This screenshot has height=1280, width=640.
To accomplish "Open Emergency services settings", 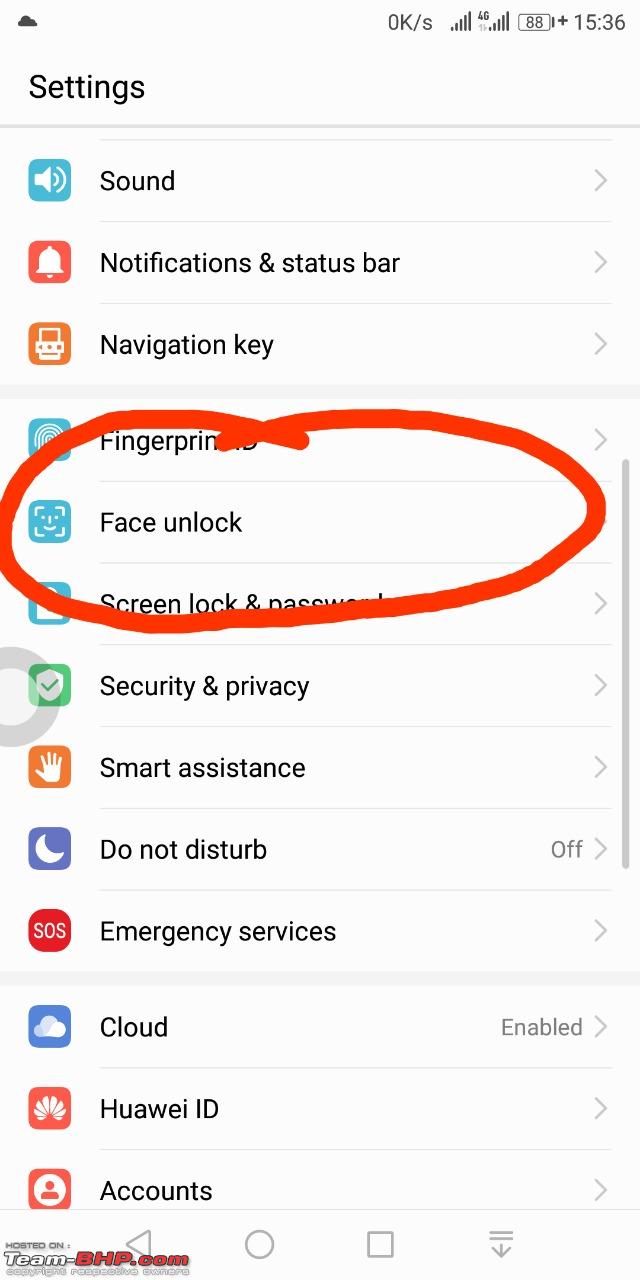I will pyautogui.click(x=320, y=932).
